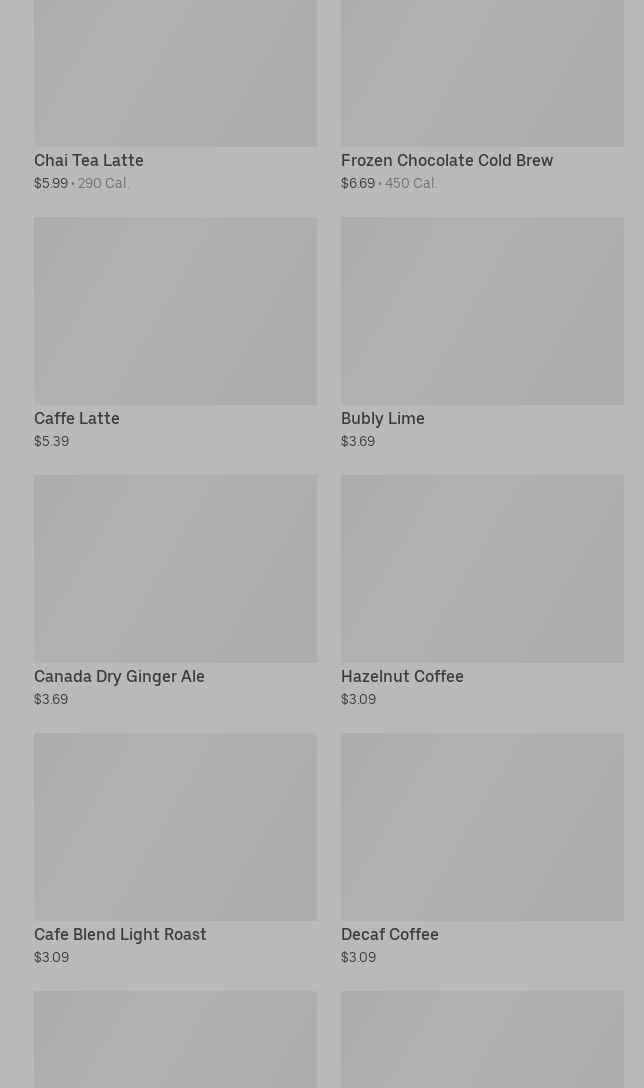Choose Bubly Lime drink

[x=482, y=330]
